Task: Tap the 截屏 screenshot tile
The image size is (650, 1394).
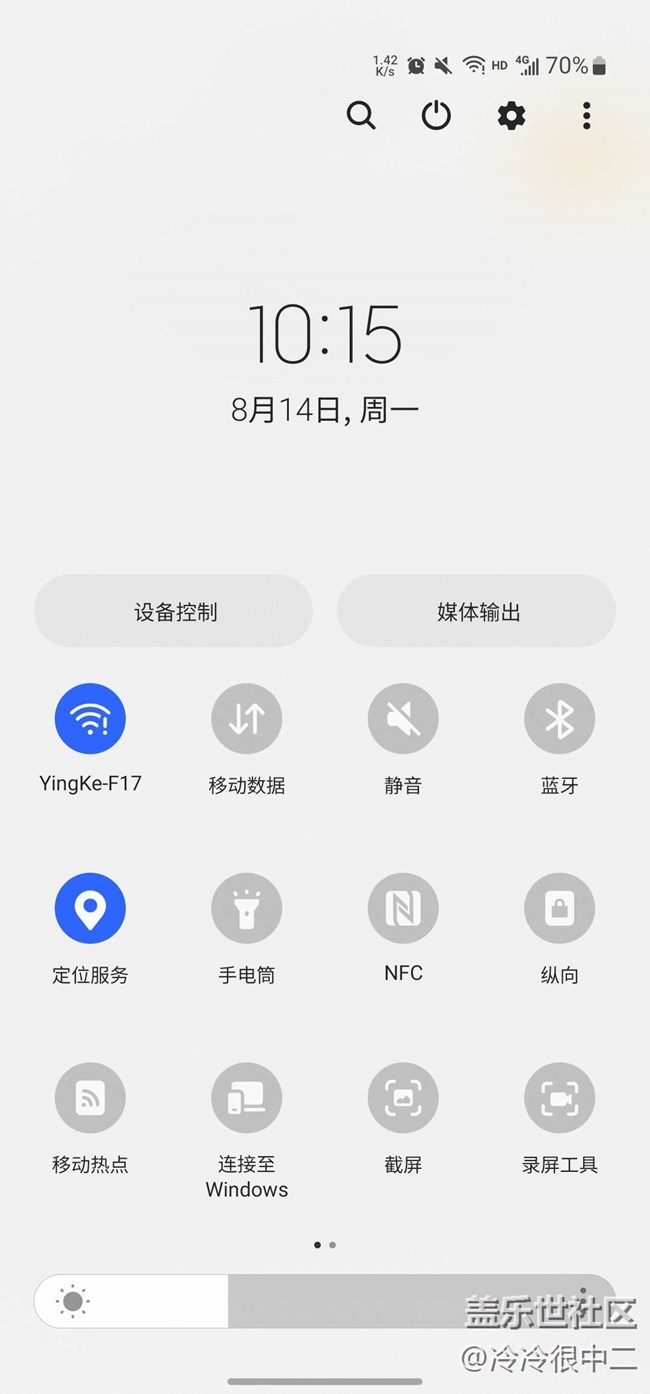Action: click(x=403, y=1098)
